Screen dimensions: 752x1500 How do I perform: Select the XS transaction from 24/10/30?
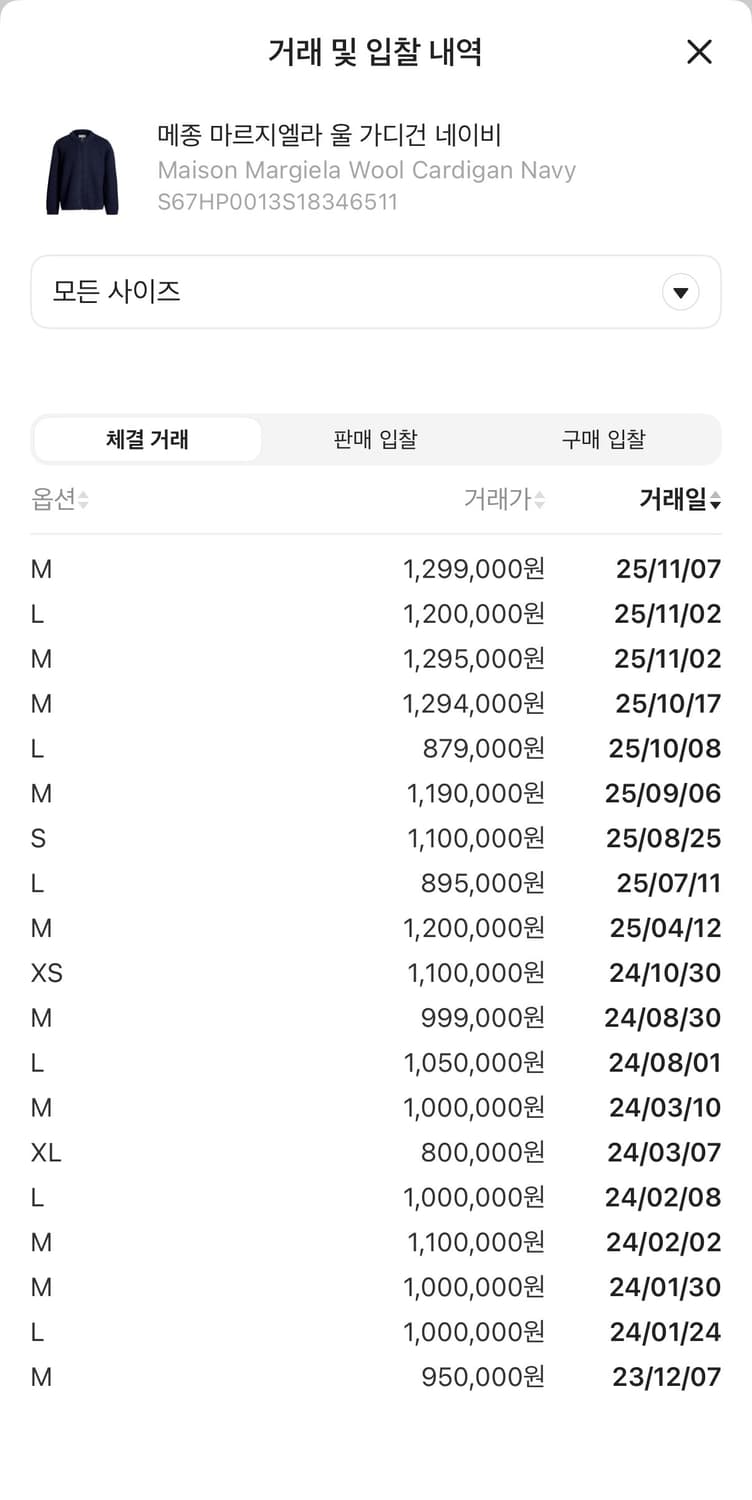pyautogui.click(x=376, y=973)
